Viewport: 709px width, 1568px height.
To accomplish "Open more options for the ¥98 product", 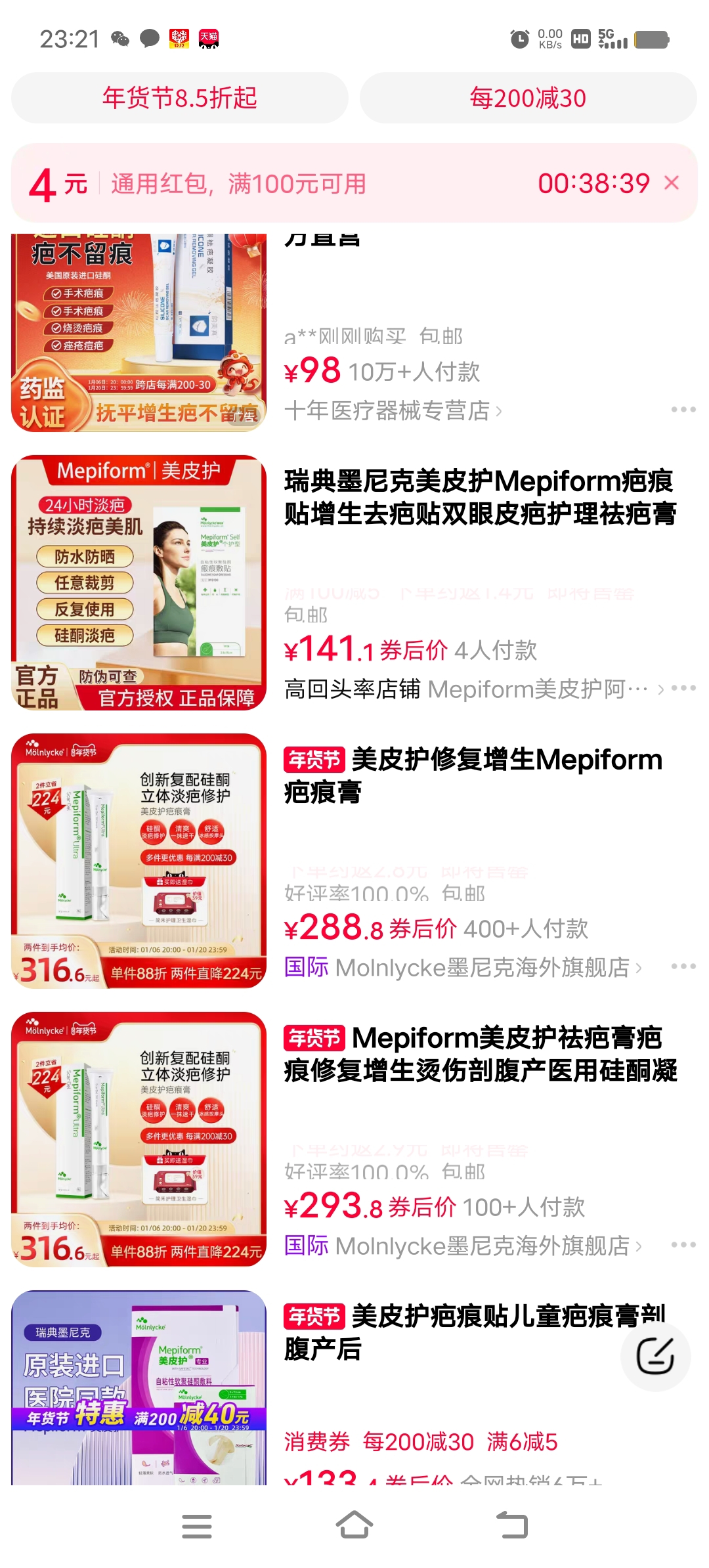I will pyautogui.click(x=683, y=410).
